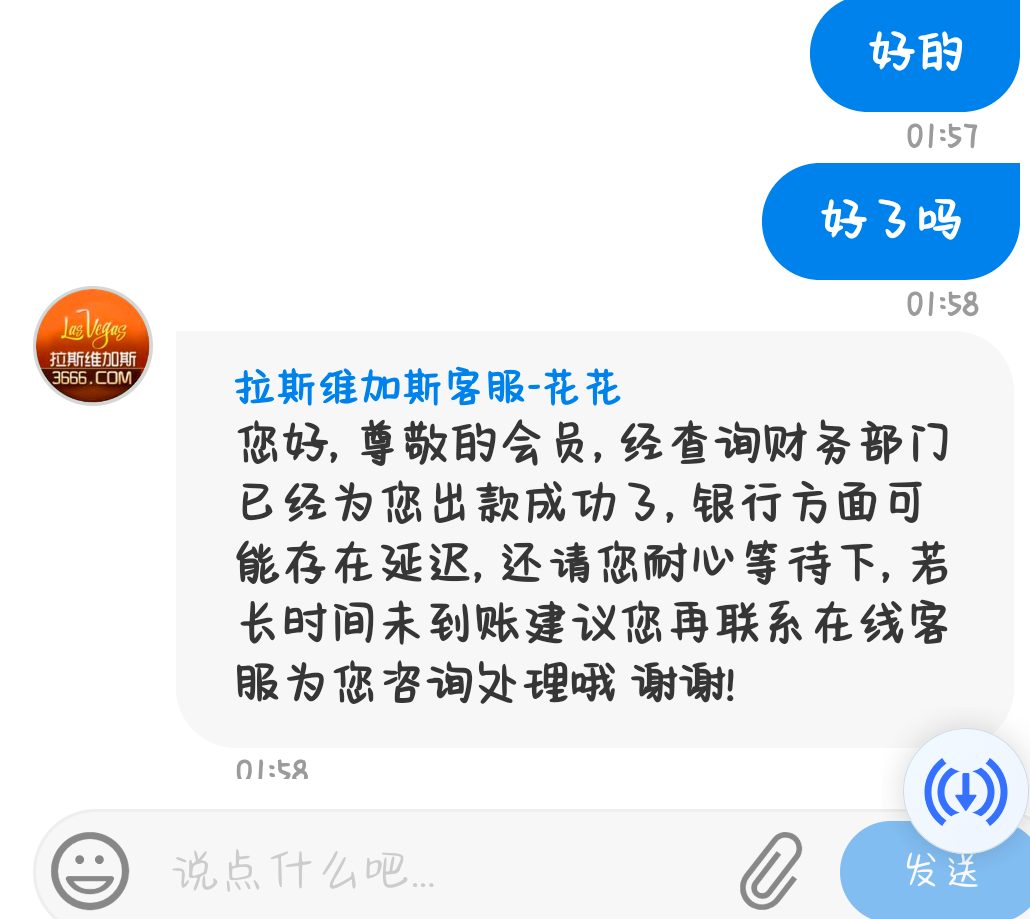Tap the floating blue download button
The image size is (1030, 919).
965,791
